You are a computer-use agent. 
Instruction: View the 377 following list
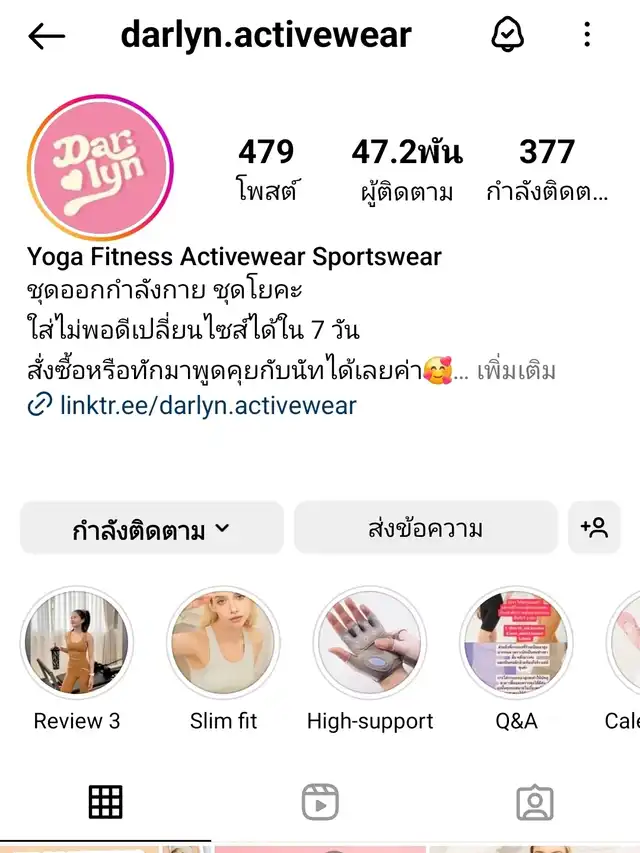tap(547, 169)
